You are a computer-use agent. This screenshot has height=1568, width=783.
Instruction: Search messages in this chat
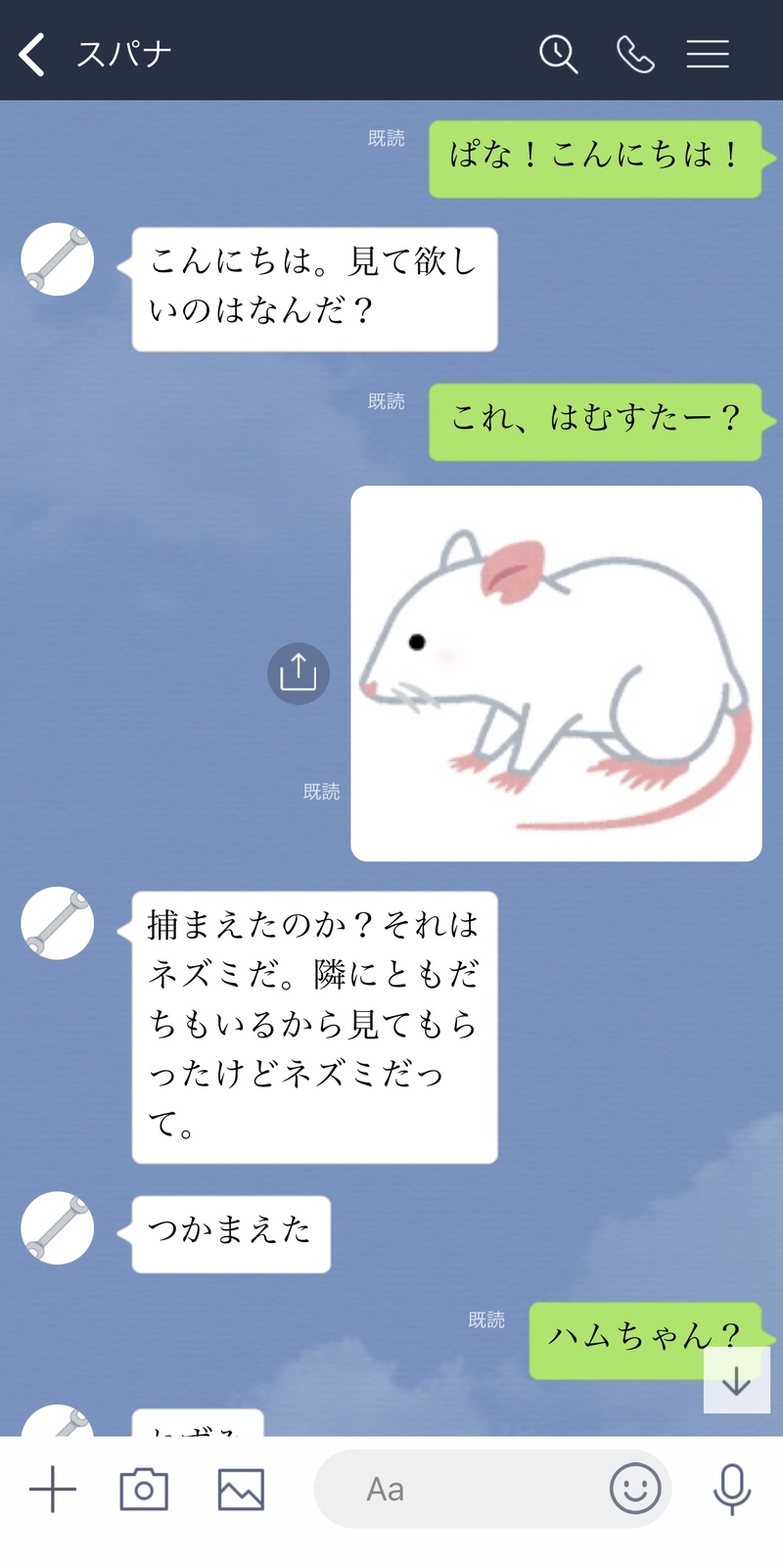click(x=558, y=54)
